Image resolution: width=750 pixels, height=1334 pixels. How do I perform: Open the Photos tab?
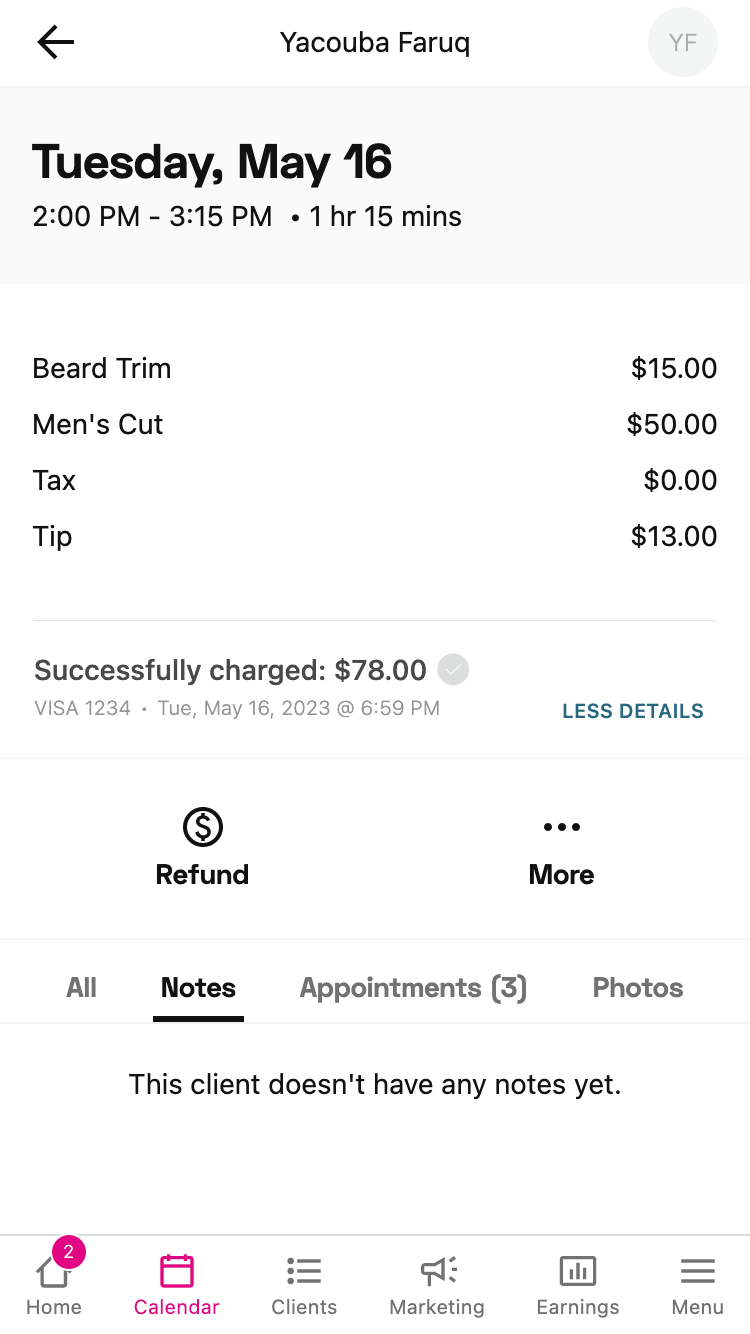637,987
